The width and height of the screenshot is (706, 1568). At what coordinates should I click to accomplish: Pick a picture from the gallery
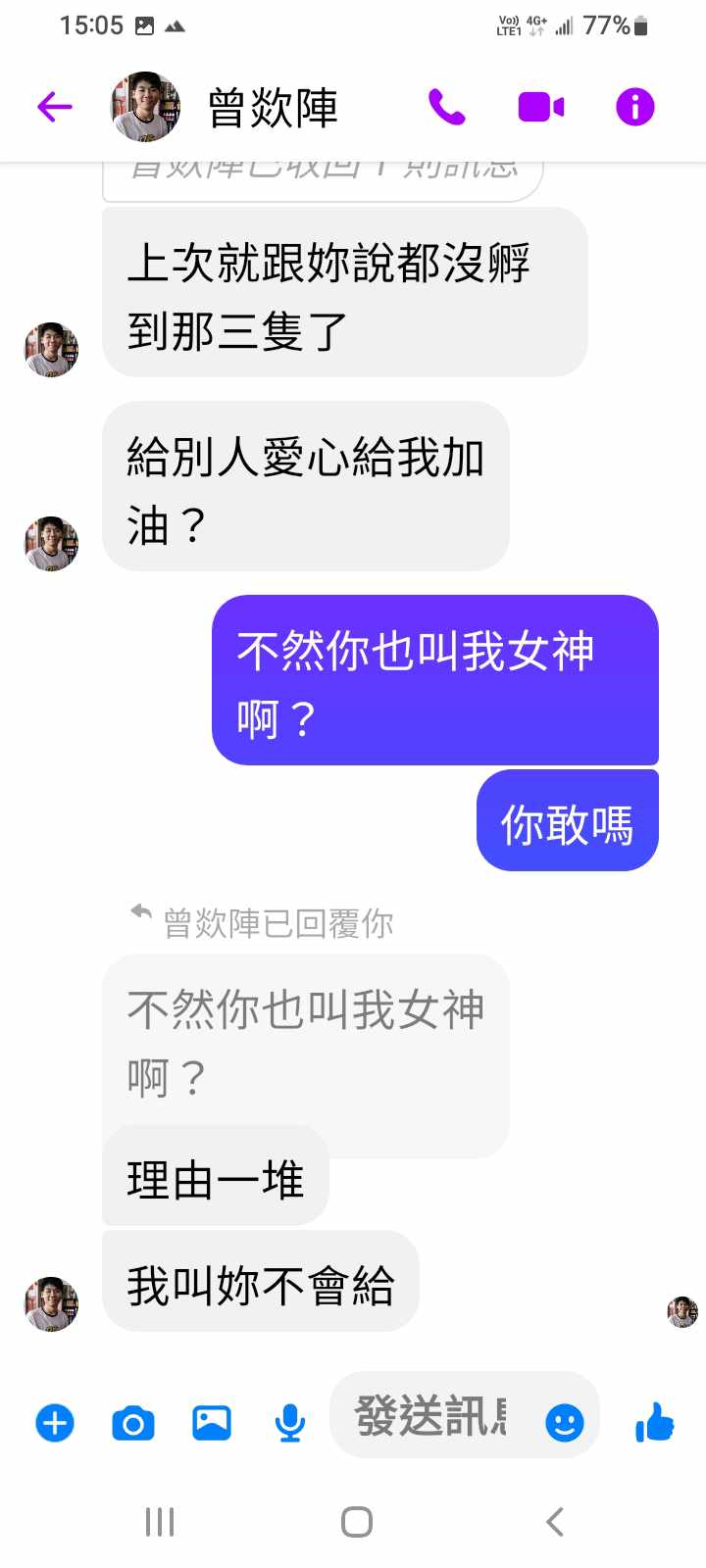212,1422
